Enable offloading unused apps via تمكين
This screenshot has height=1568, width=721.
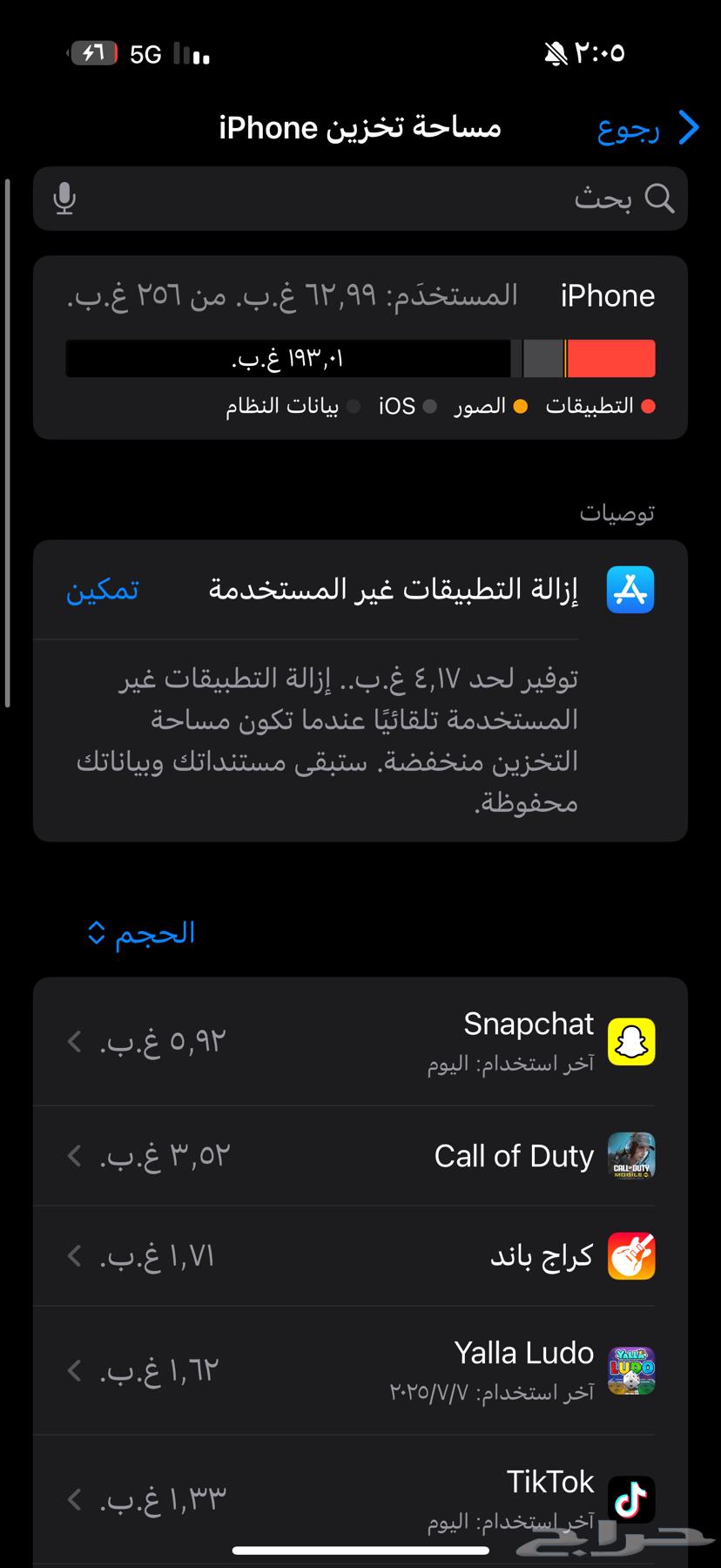coord(103,590)
